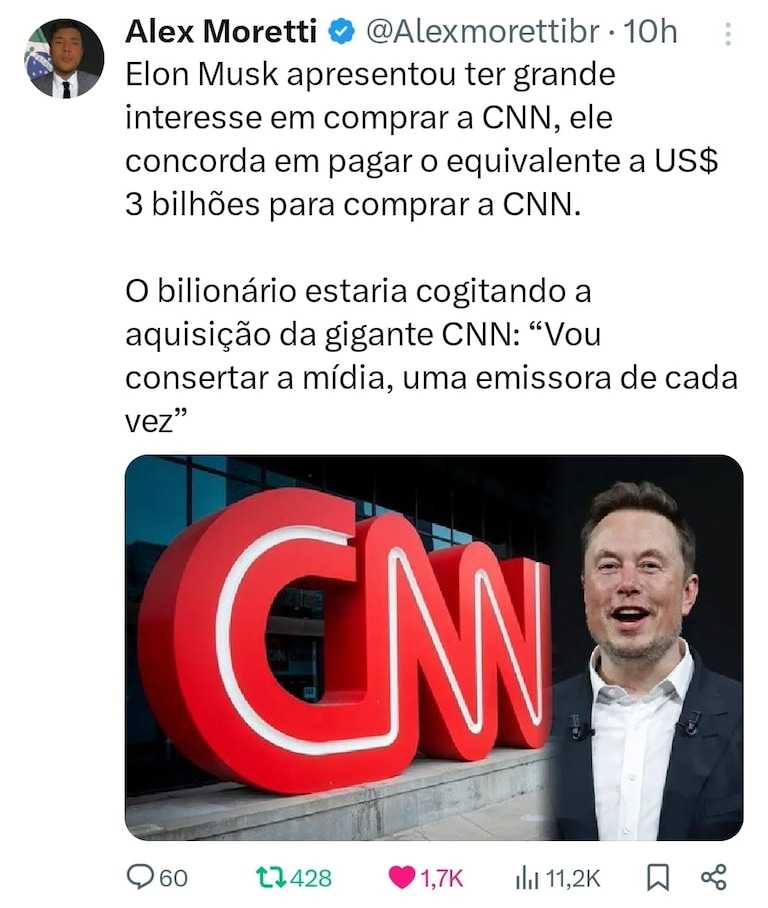Open Alex Moretti's profile picture
The width and height of the screenshot is (768, 908).
pyautogui.click(x=63, y=57)
